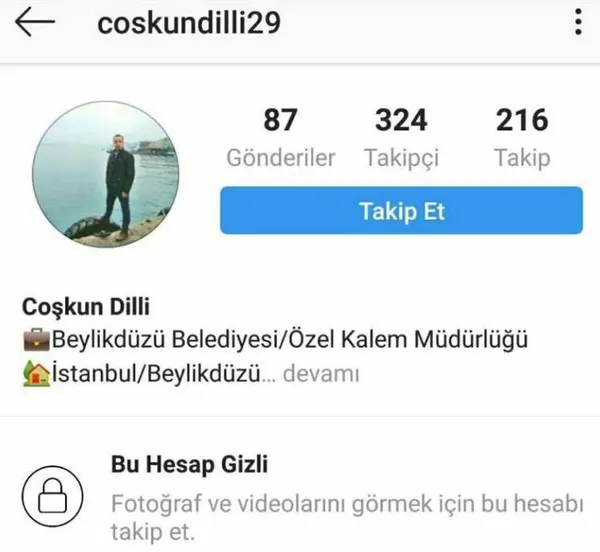Viewport: 600px width, 552px height.
Task: Open the 216 Takip following list
Action: (521, 137)
